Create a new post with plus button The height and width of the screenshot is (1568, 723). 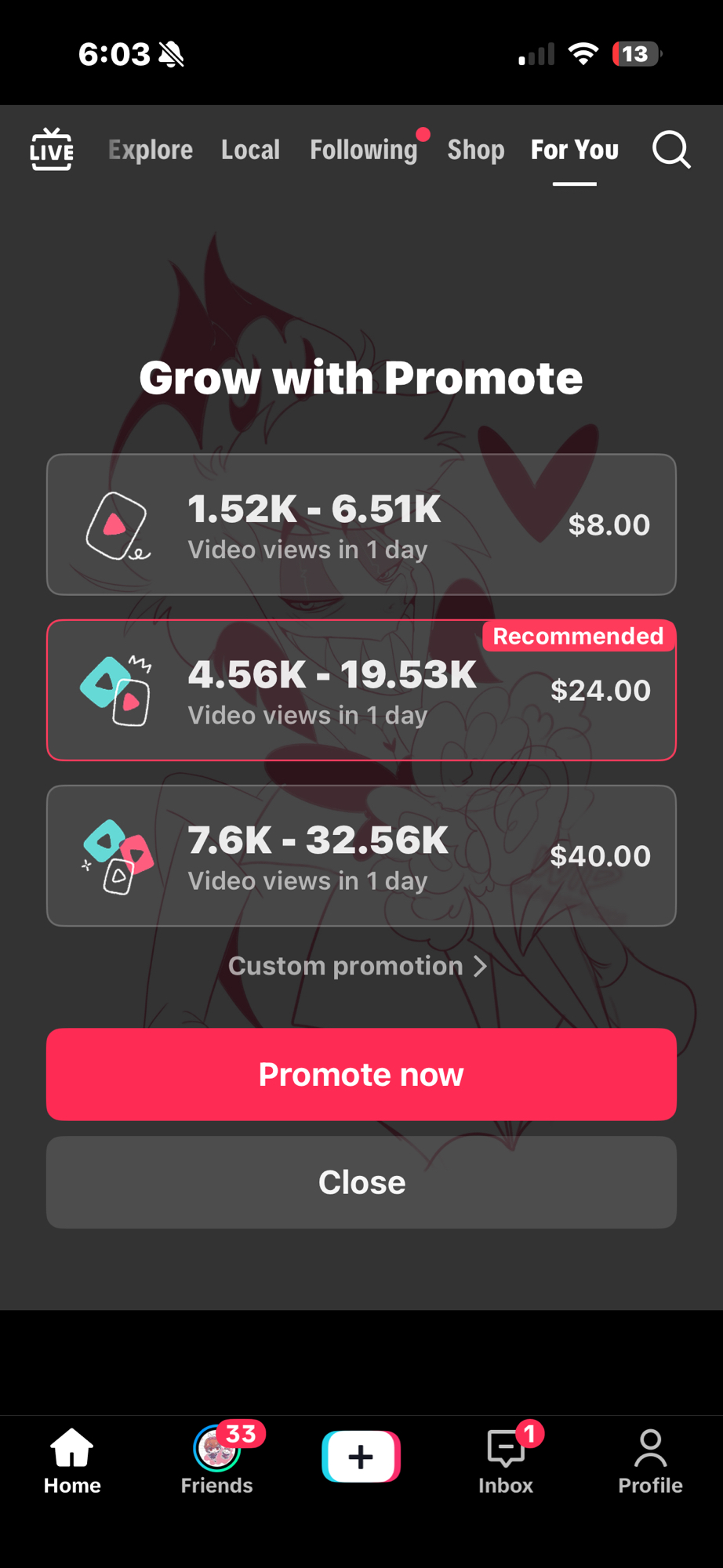click(x=361, y=1457)
